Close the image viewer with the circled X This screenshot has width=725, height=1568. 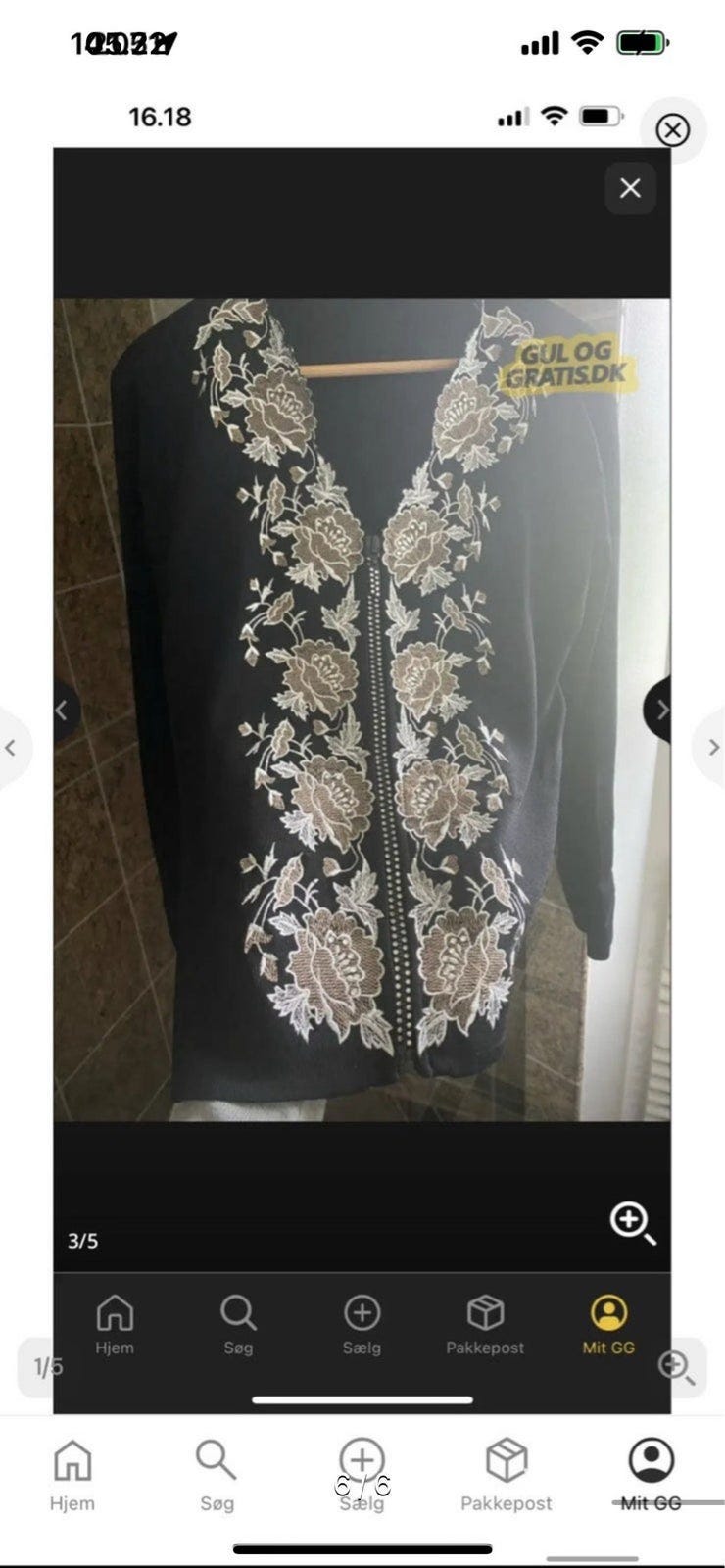coord(672,129)
